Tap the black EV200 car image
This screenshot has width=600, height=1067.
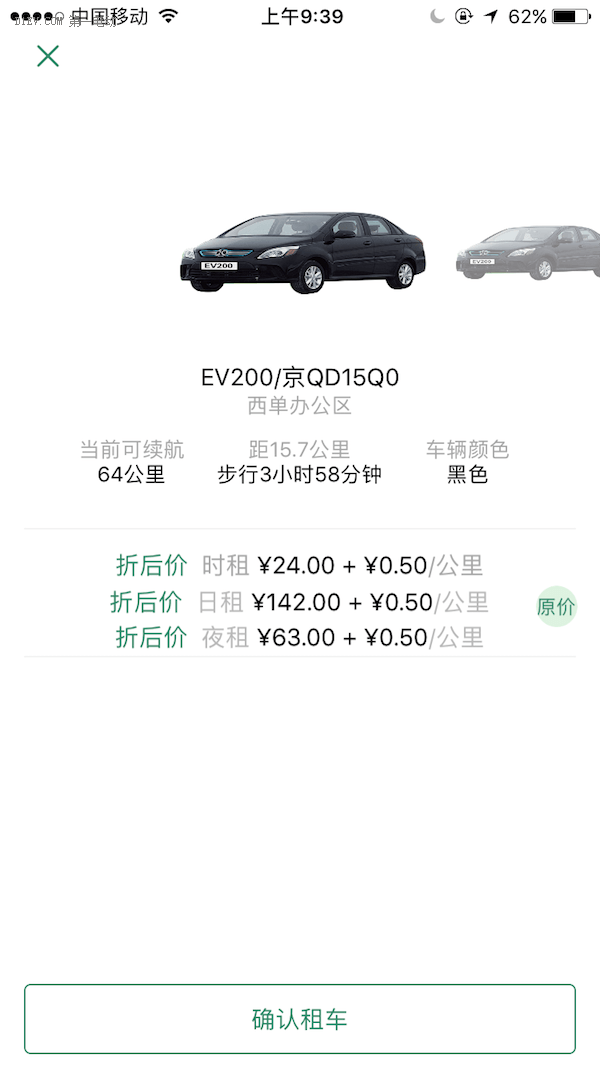point(302,252)
